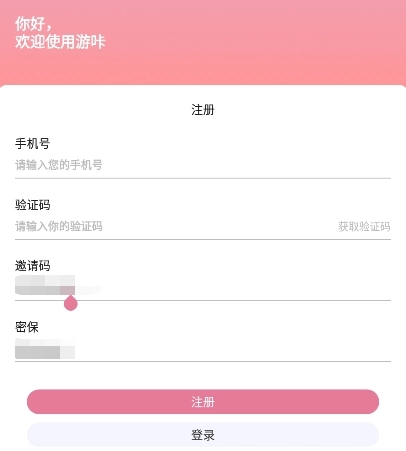Focus the verification code field
Image resolution: width=406 pixels, height=451 pixels.
tap(173, 226)
